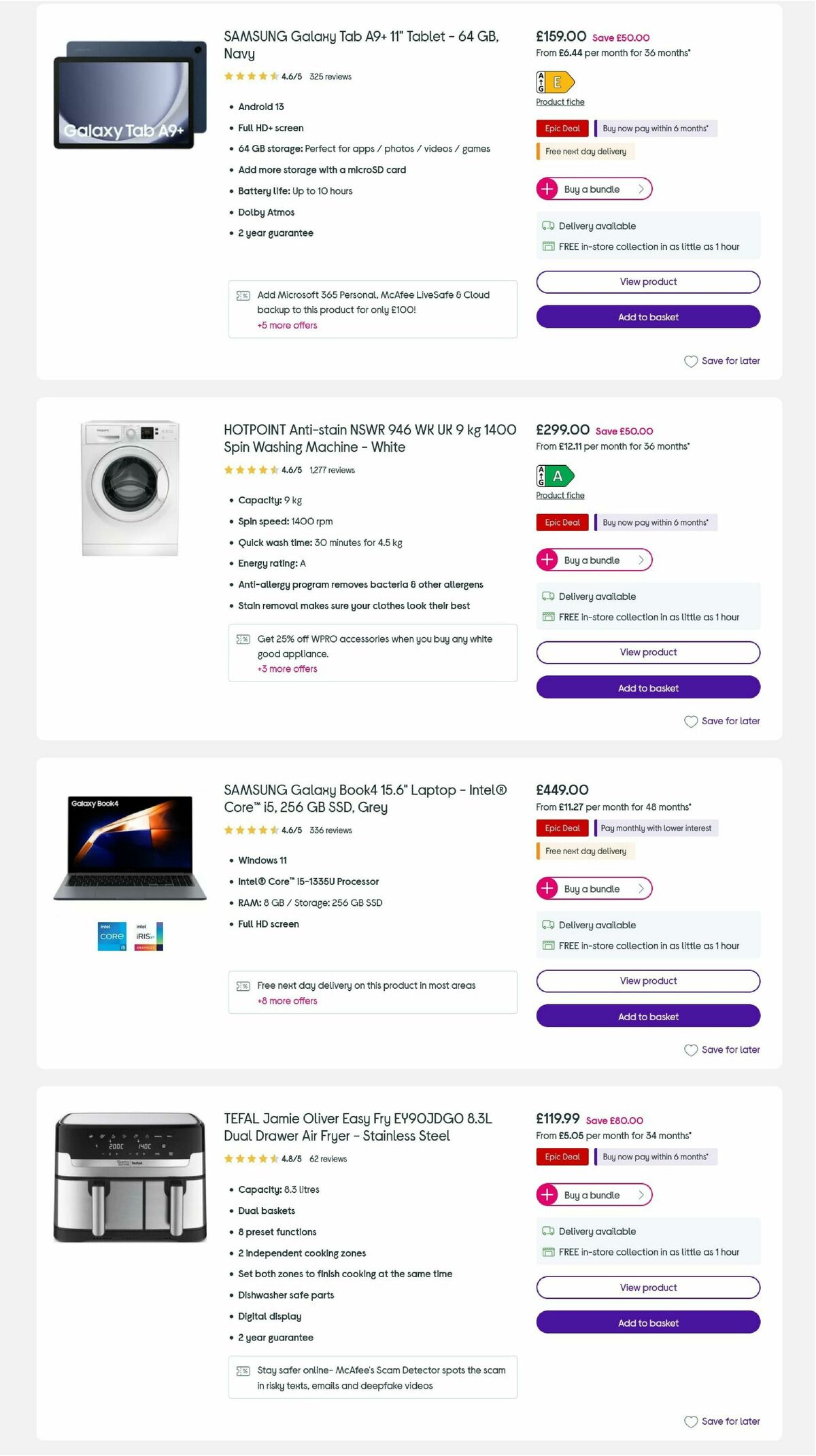Expand the +8 more offers on the Galaxy Book4

pos(286,1000)
